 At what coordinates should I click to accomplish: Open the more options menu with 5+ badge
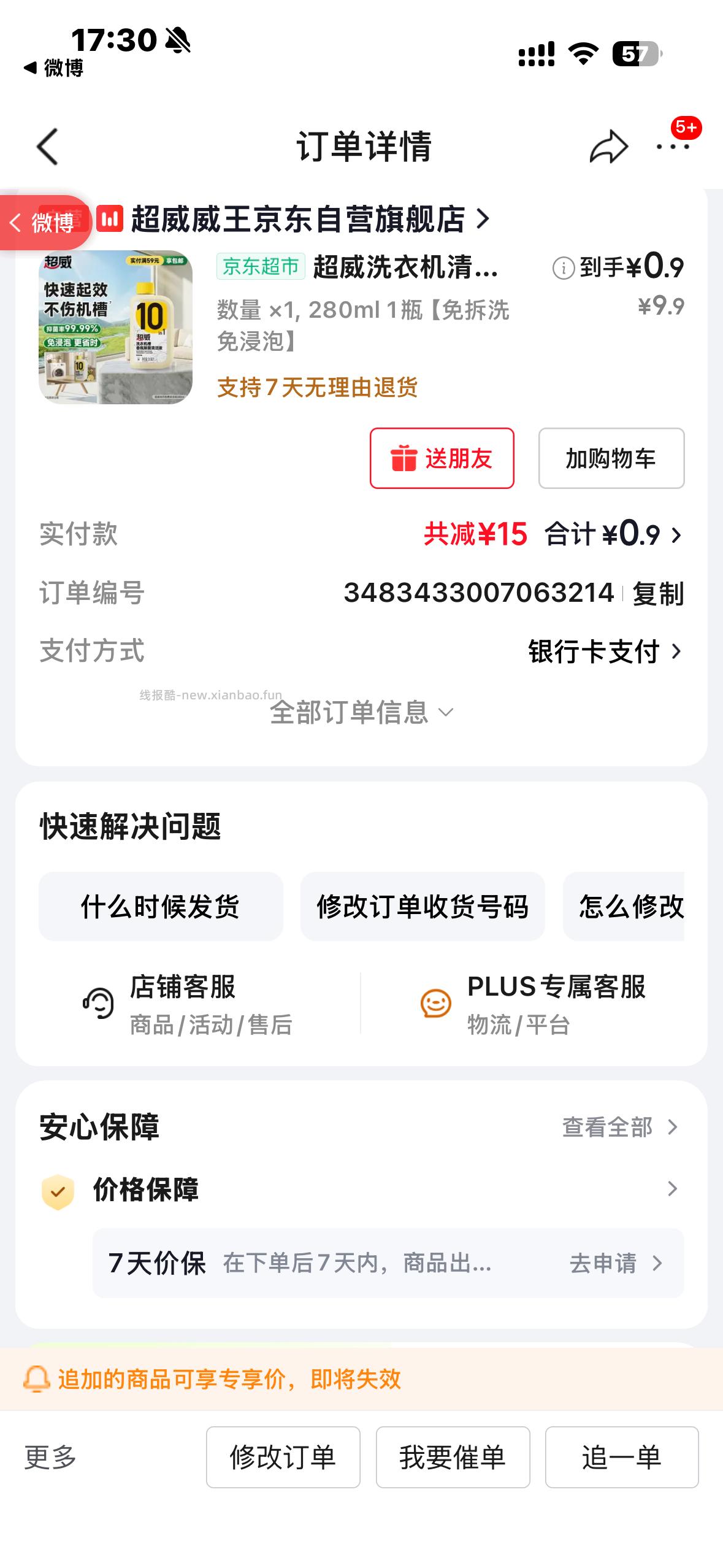pos(673,148)
